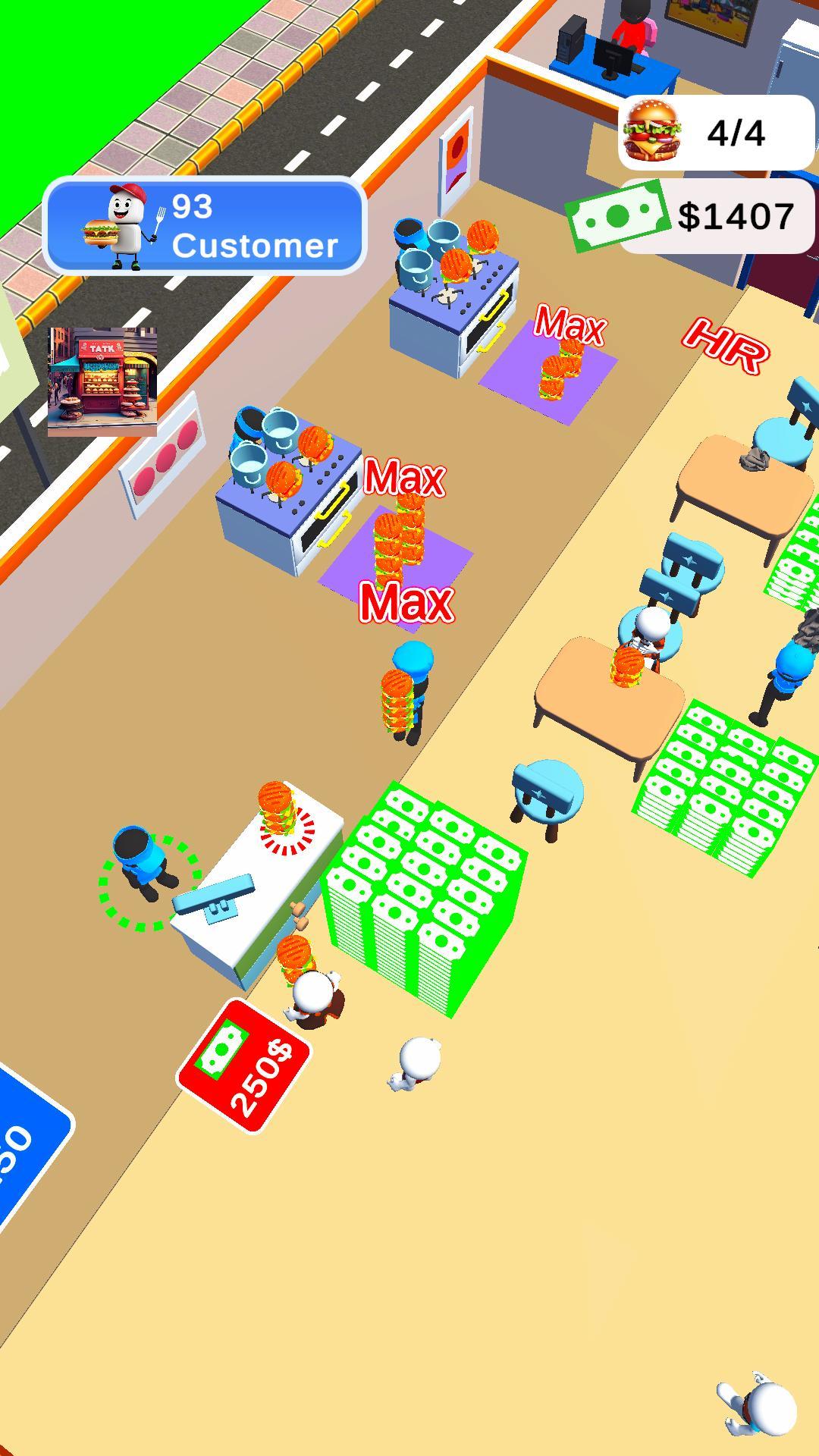Viewport: 819px width, 1456px height.
Task: Tap the 93 Customer banner
Action: click(205, 226)
